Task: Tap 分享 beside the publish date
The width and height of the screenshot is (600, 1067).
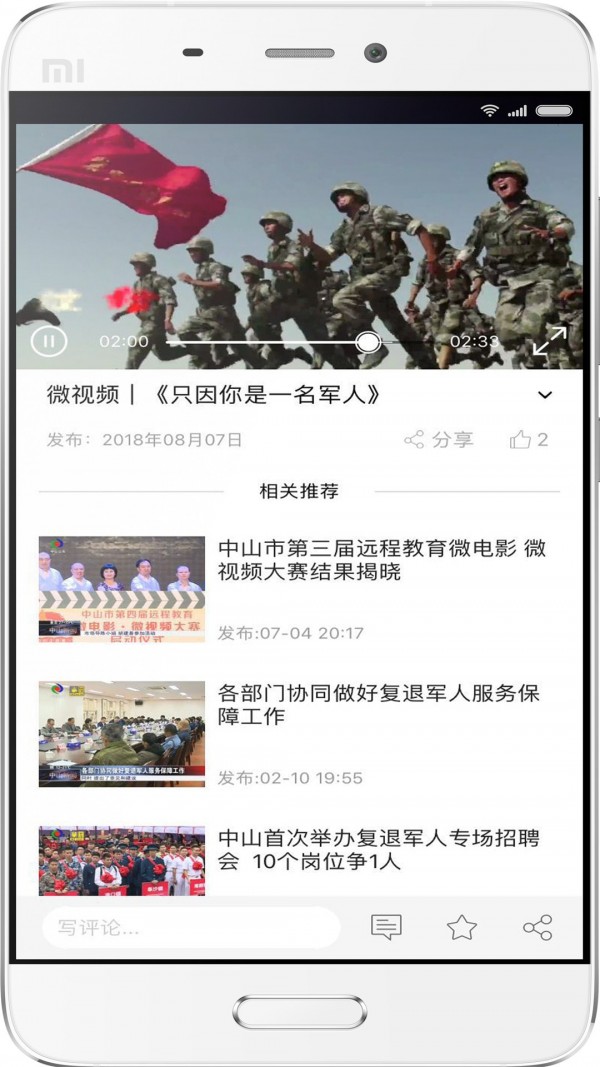Action: [439, 440]
